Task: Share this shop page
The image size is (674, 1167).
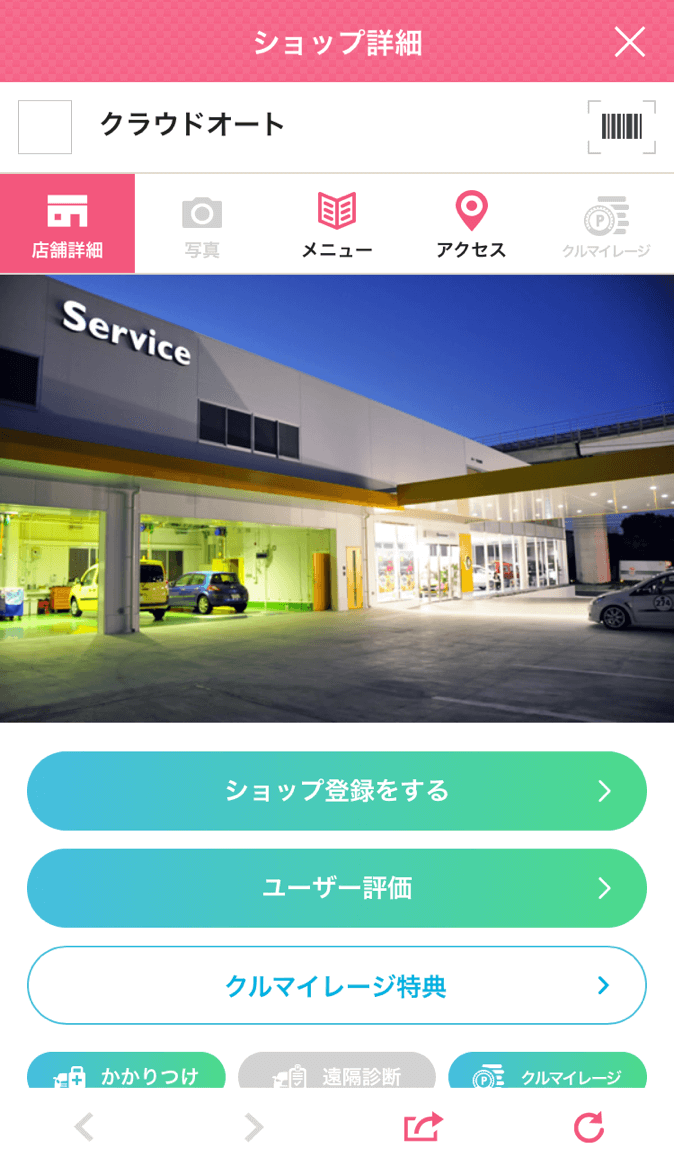Action: click(x=422, y=1128)
